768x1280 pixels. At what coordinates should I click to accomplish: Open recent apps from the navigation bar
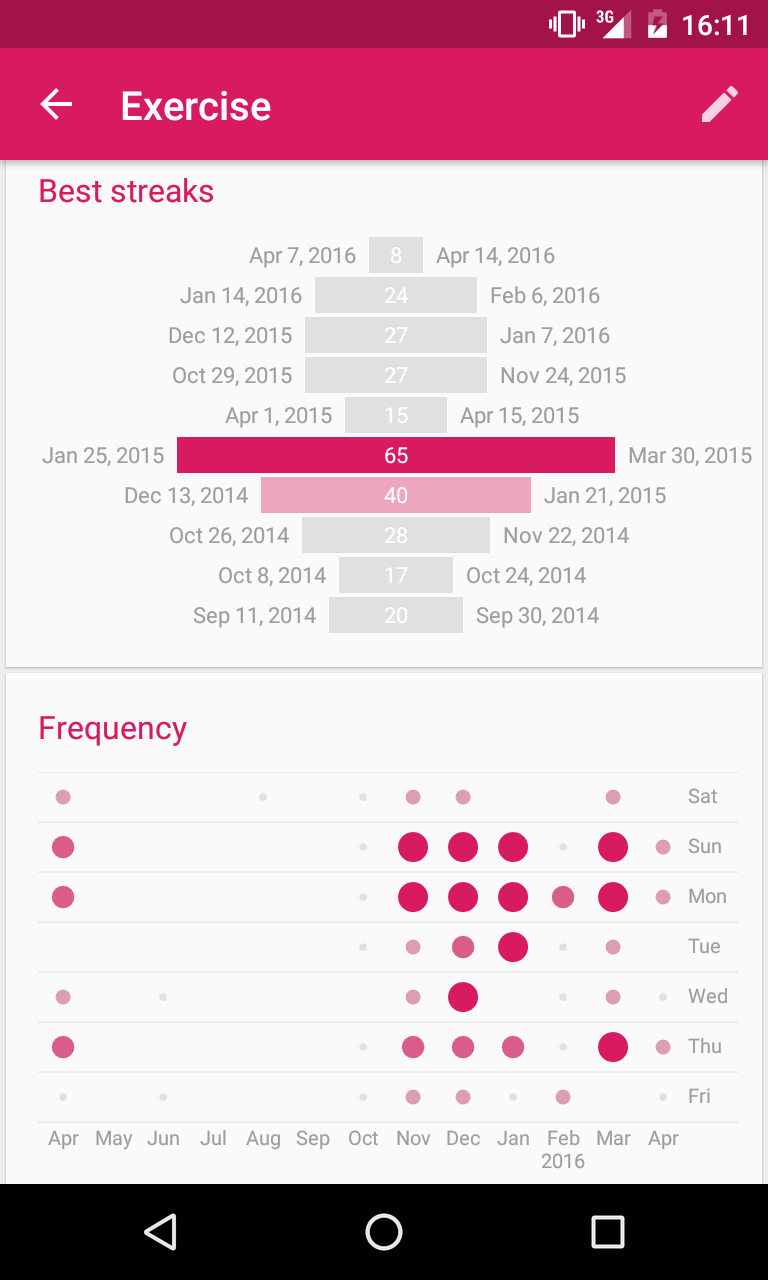click(x=608, y=1232)
